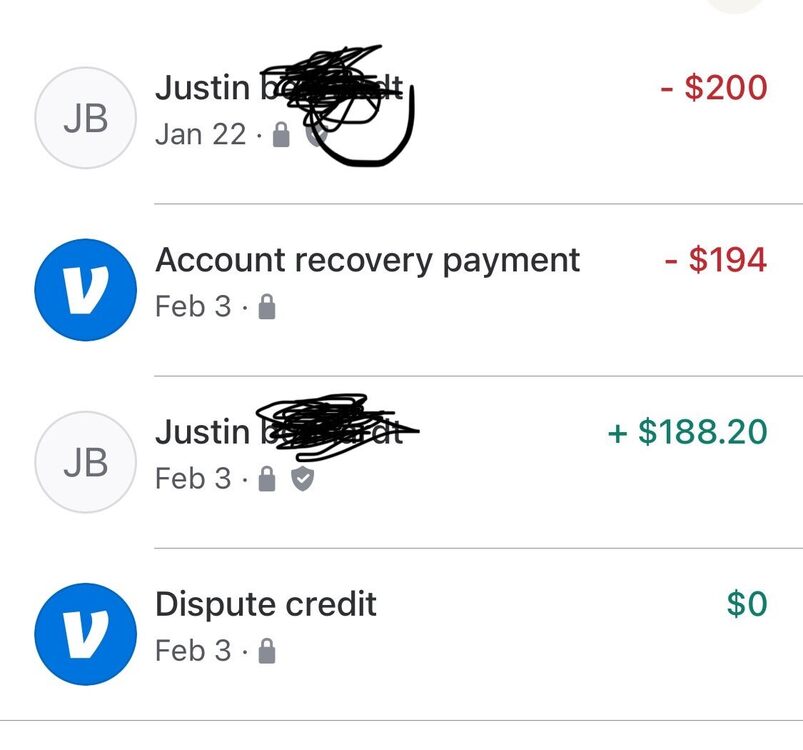Open the Account recovery payment transaction

367,261
